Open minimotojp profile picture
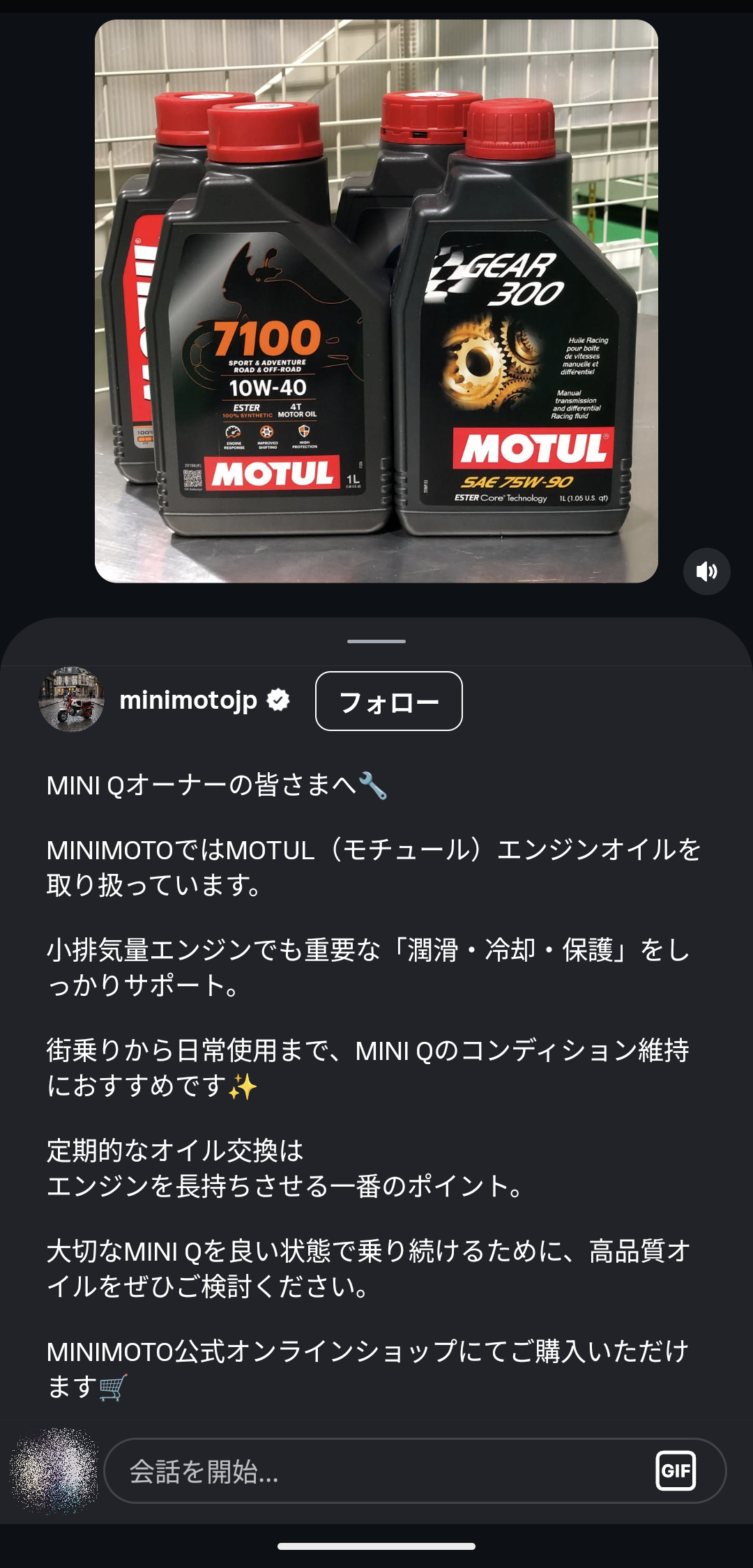Screen dimensions: 753x1568 pyautogui.click(x=72, y=699)
